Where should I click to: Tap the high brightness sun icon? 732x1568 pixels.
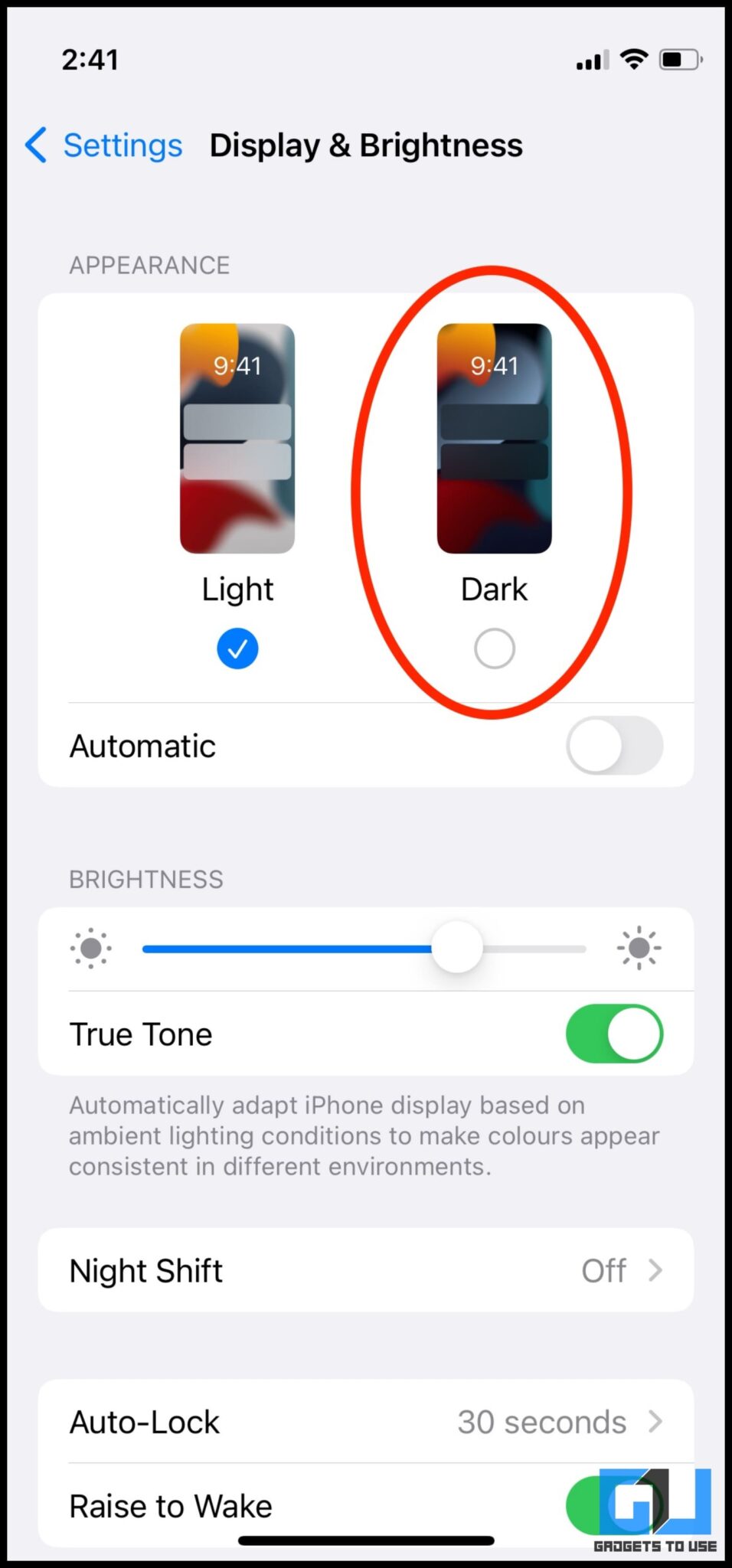639,949
